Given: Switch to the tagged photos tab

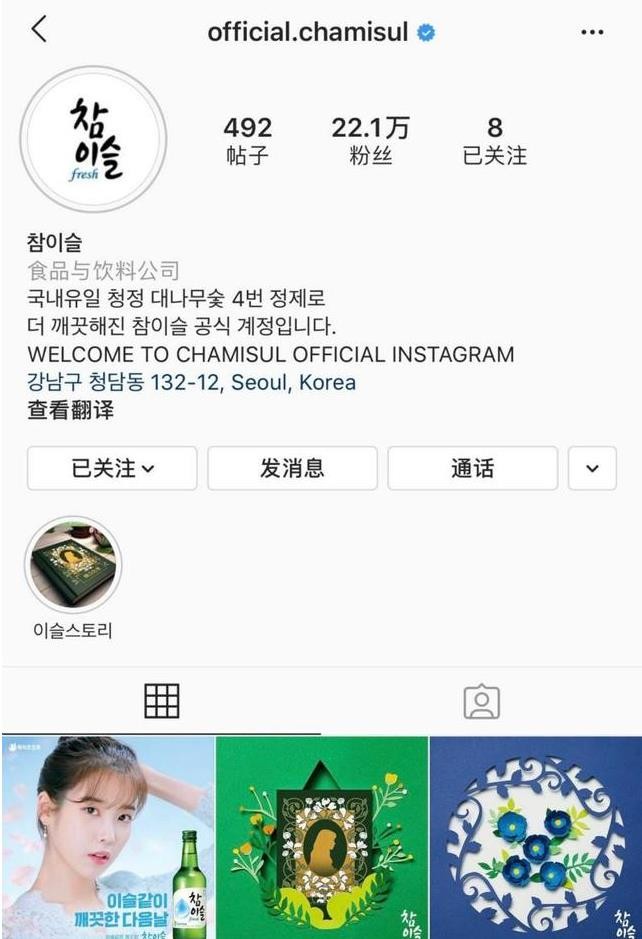Looking at the screenshot, I should [481, 701].
